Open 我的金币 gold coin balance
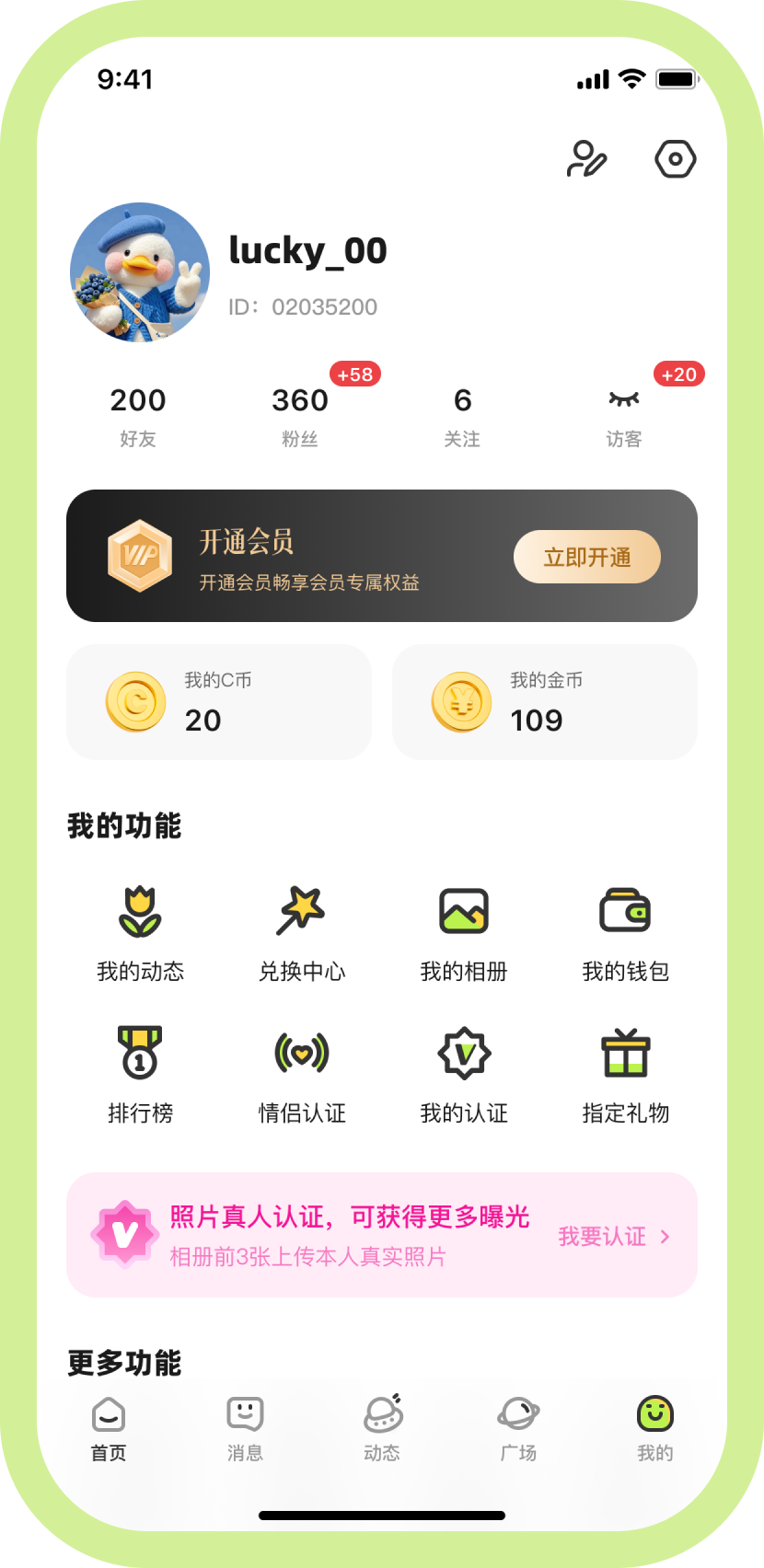This screenshot has height=1568, width=764. point(543,702)
